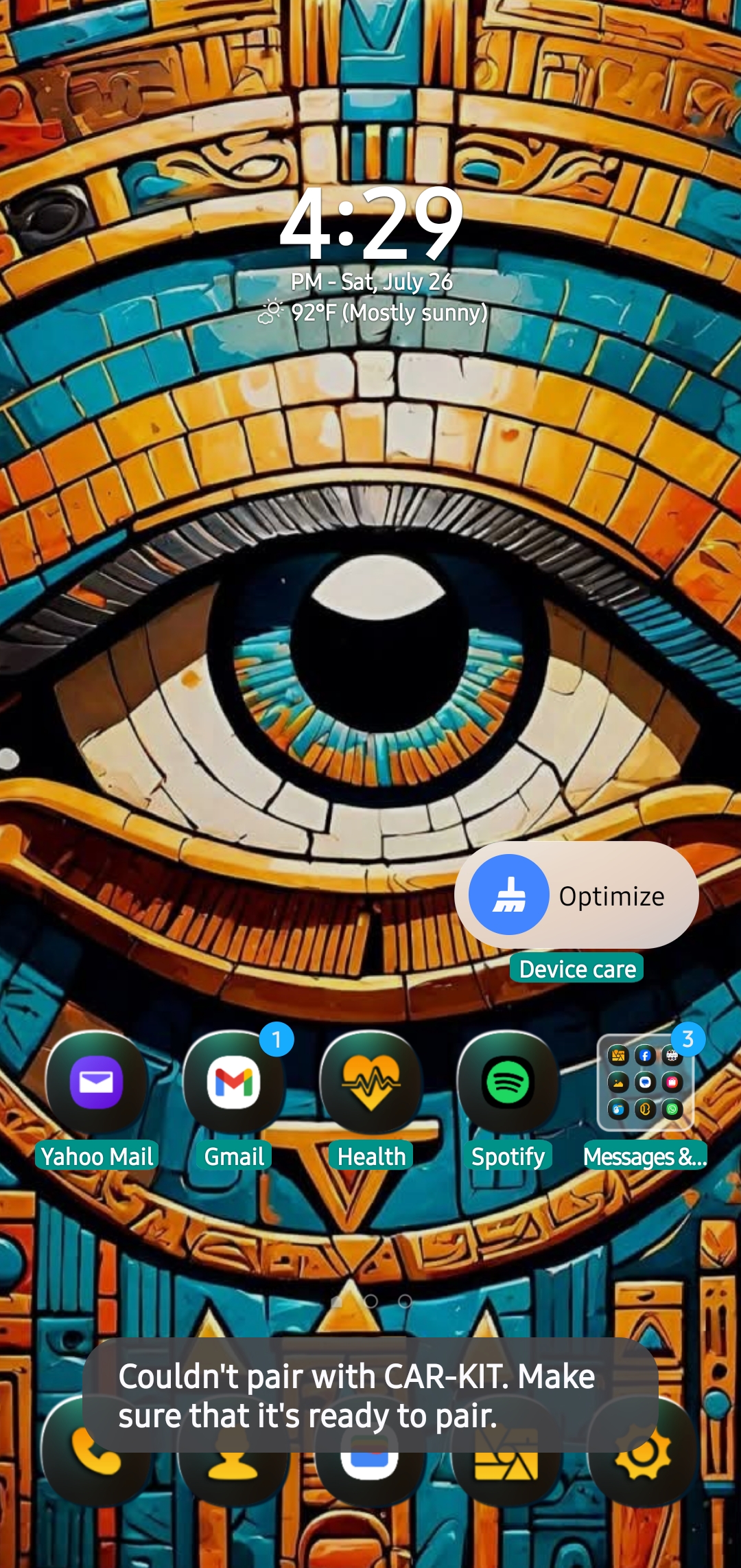This screenshot has width=741, height=1568.
Task: Open the Messages & more folder
Action: [x=645, y=1083]
